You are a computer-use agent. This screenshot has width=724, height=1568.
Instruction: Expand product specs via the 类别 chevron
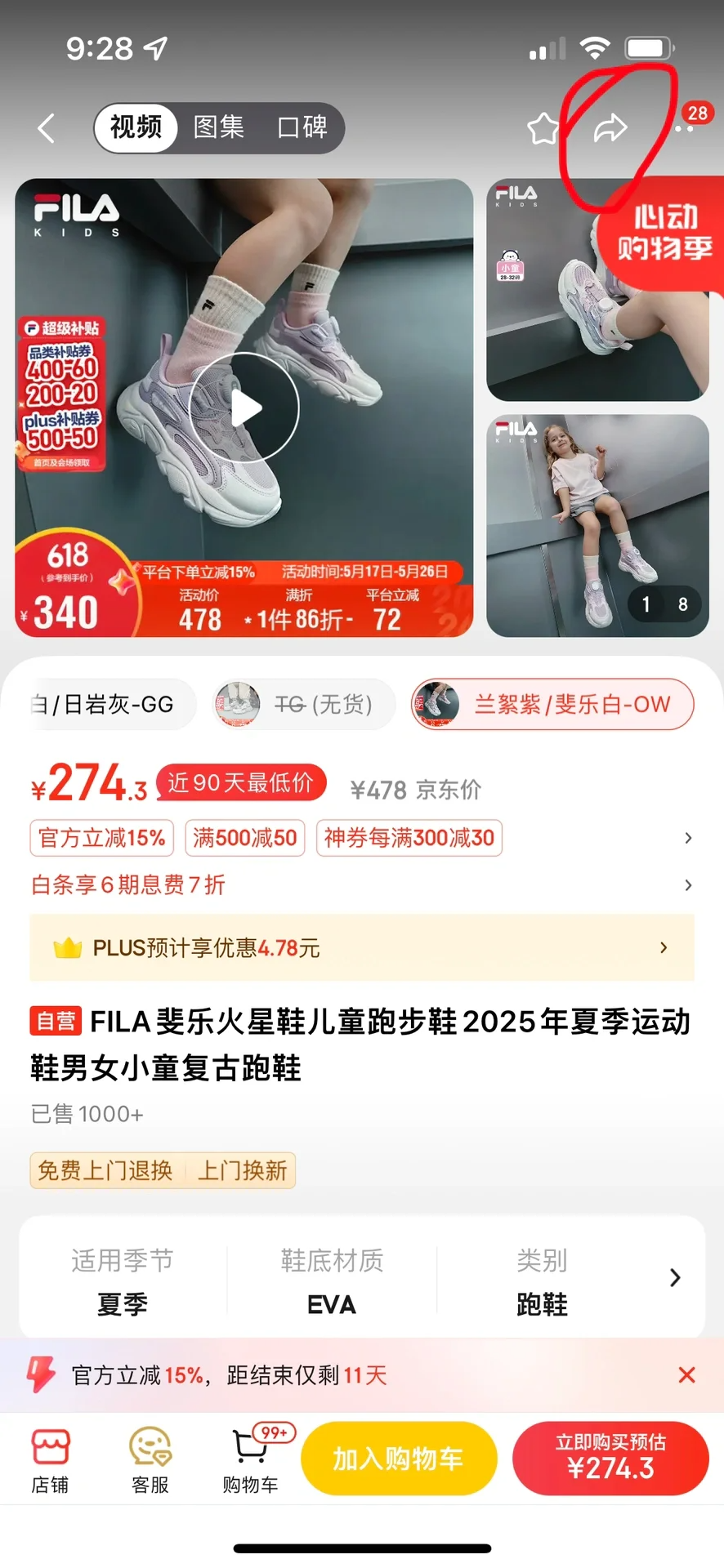coord(675,1278)
